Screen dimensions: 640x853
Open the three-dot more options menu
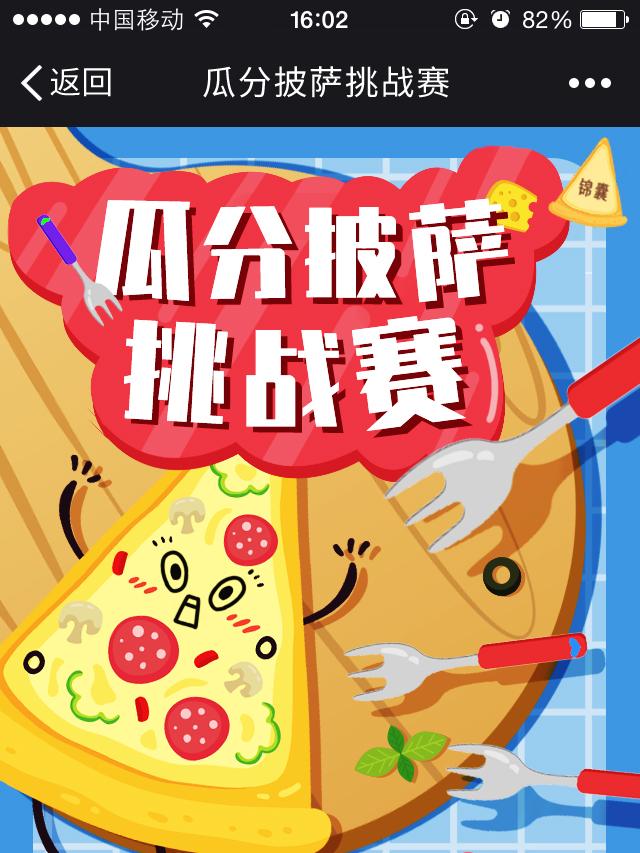pos(589,84)
